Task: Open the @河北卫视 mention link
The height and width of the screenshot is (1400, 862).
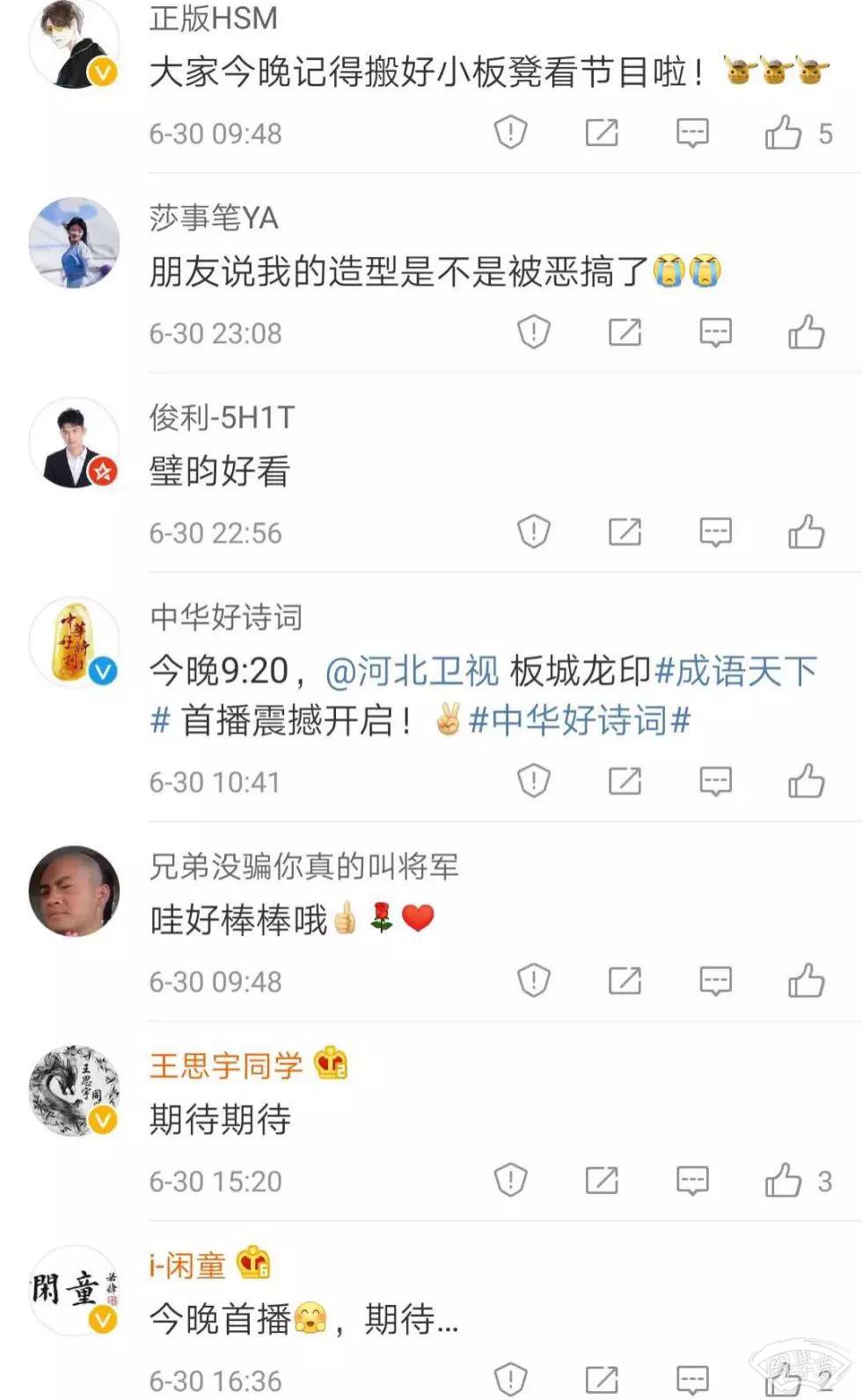Action: (x=412, y=671)
